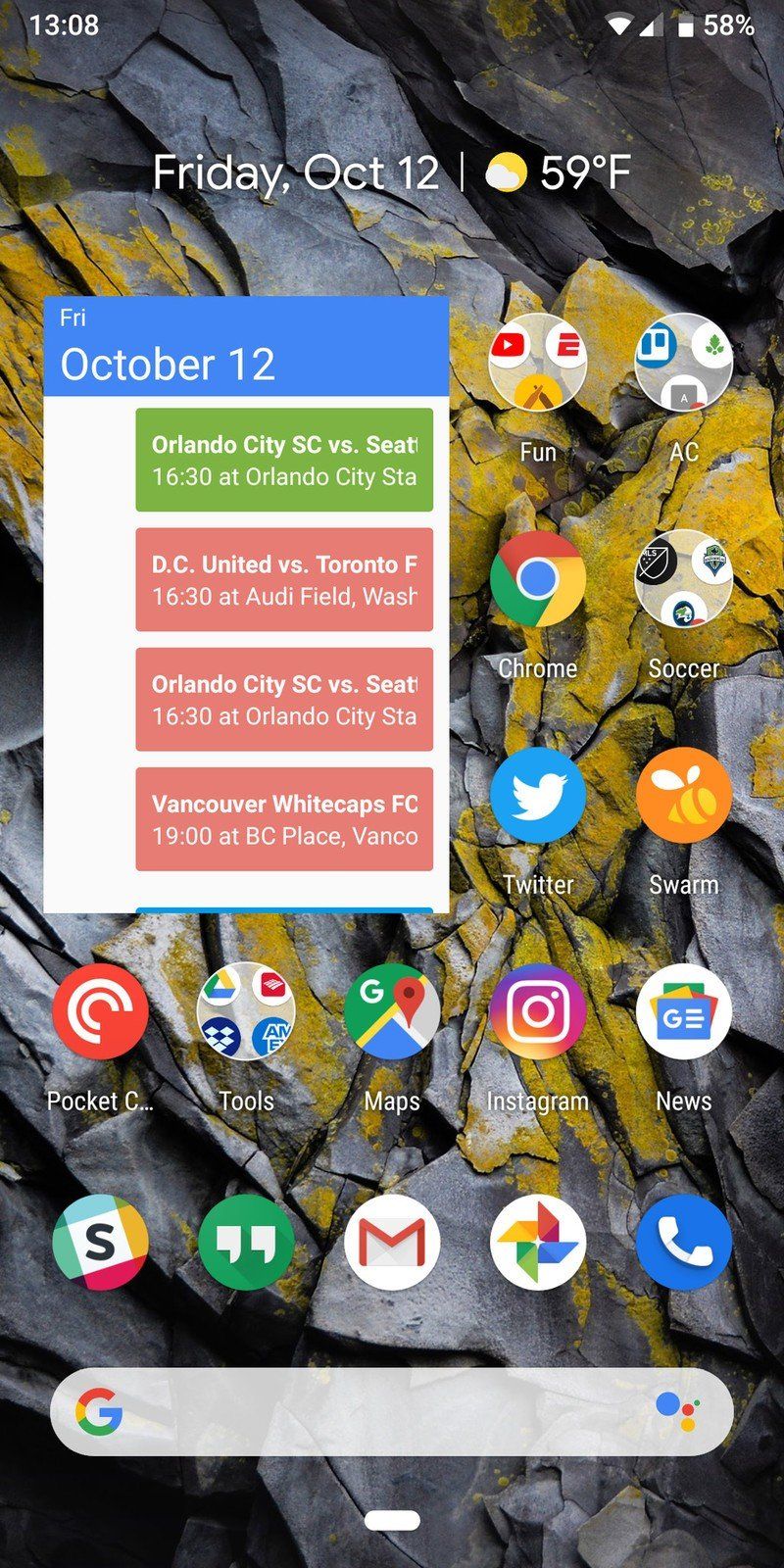Screen dimensions: 784x1568
Task: Open the D.C. United vs. Toronto event
Action: point(284,579)
